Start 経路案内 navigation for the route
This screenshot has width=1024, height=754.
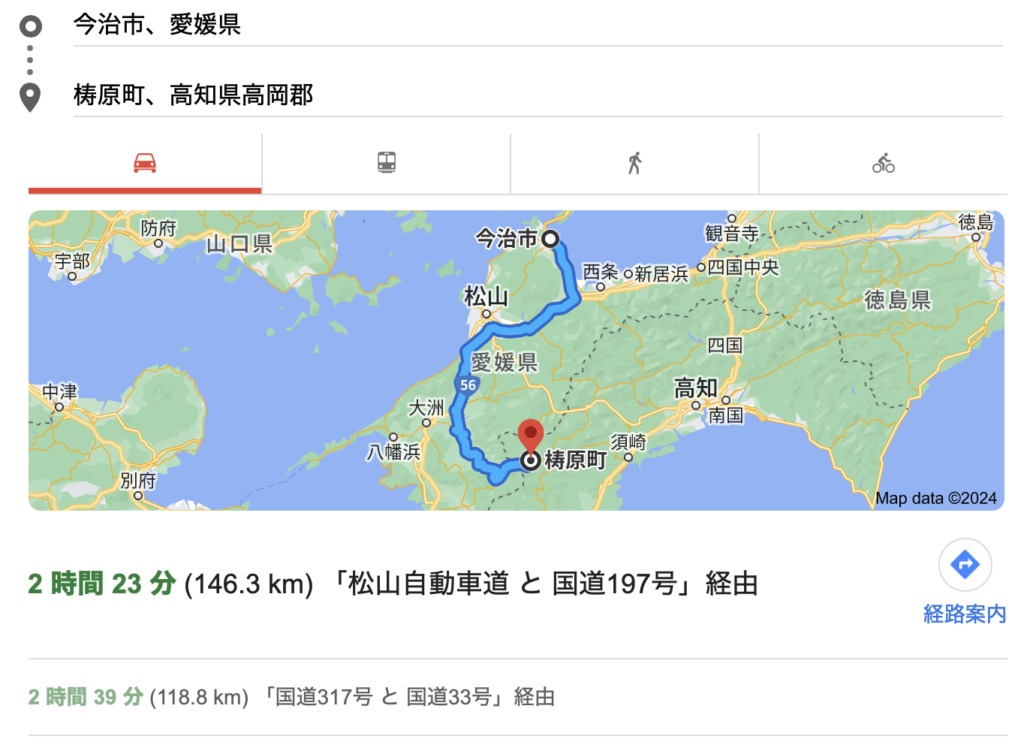tap(964, 582)
